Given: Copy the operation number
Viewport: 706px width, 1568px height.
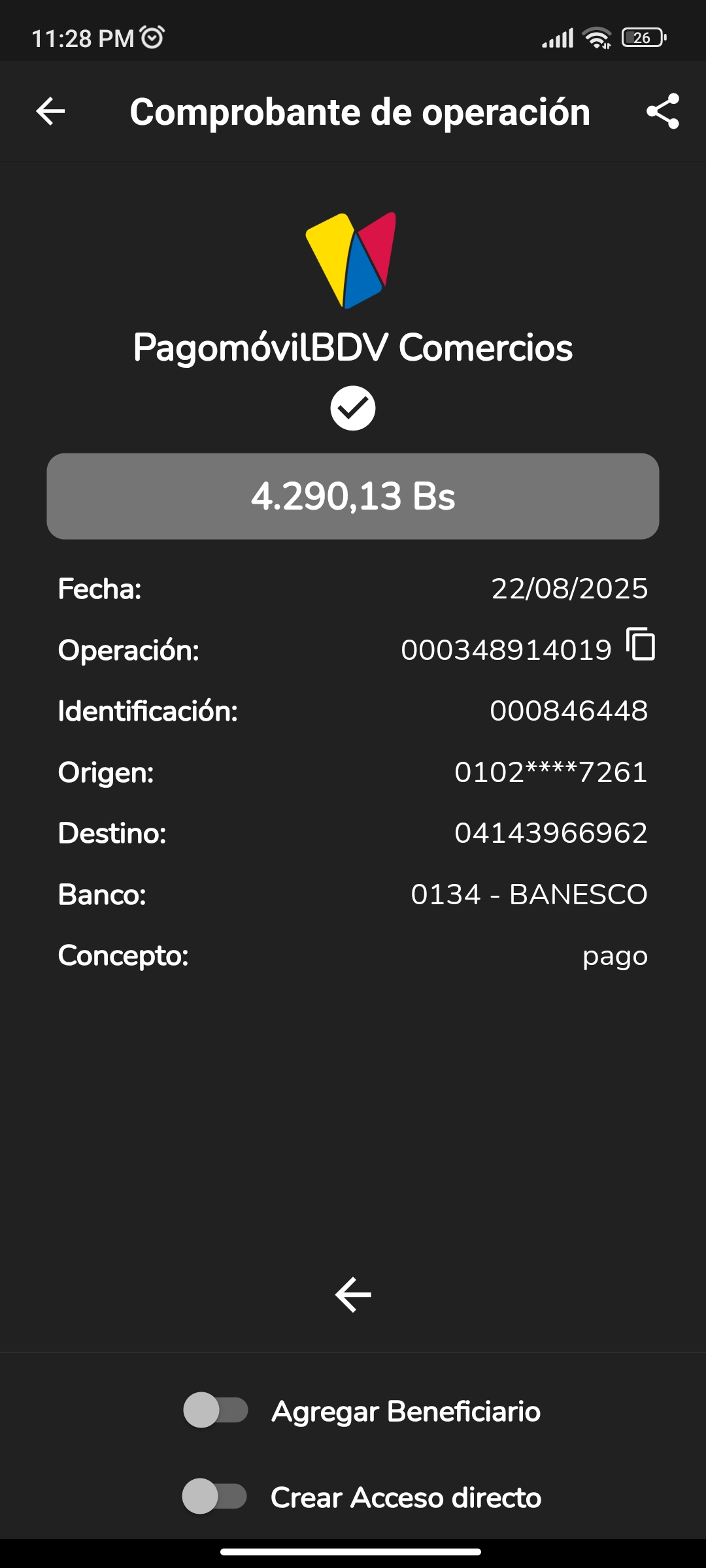Looking at the screenshot, I should tap(641, 645).
